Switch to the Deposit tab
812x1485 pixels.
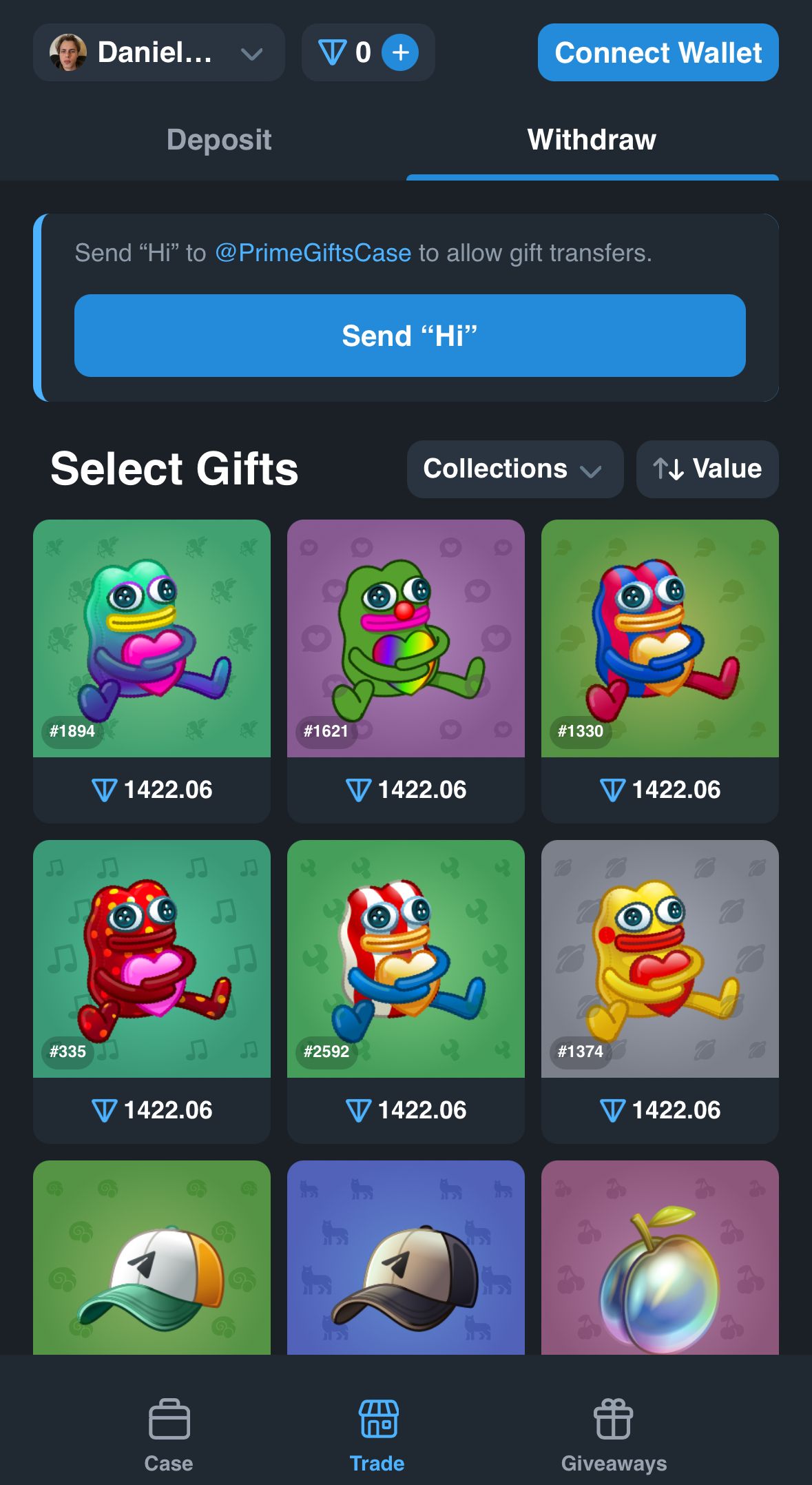[x=219, y=140]
